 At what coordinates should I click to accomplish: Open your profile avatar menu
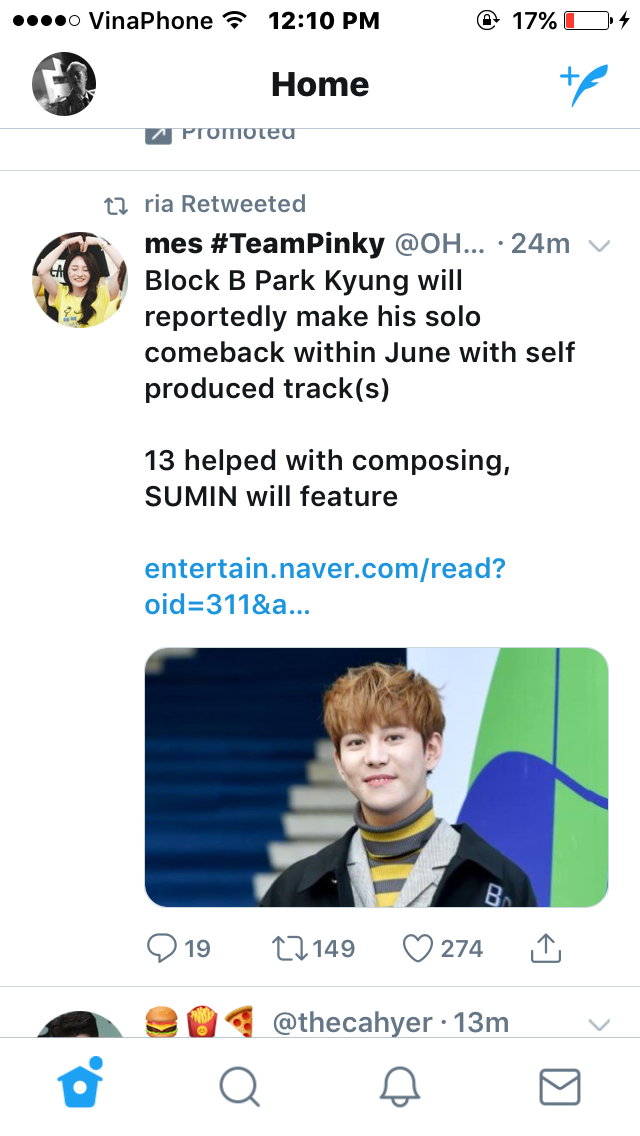64,84
